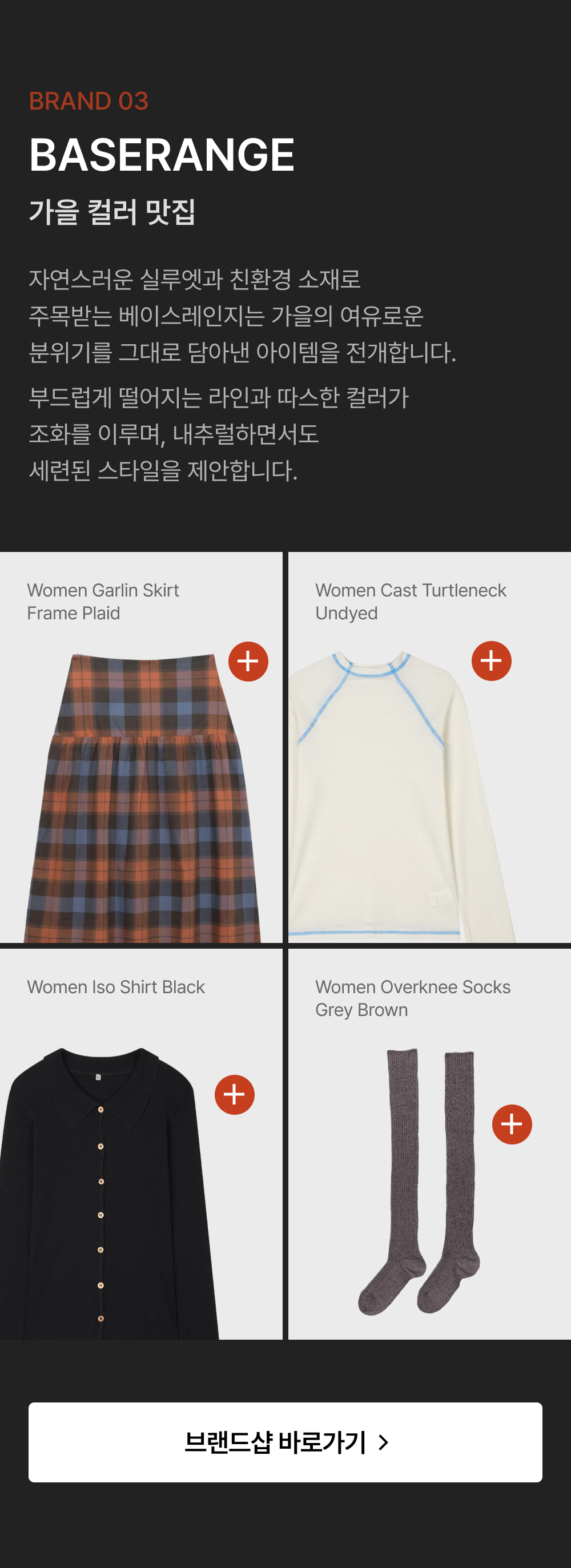Tap plus icon on Cast Turtleneck Undyed

[491, 660]
